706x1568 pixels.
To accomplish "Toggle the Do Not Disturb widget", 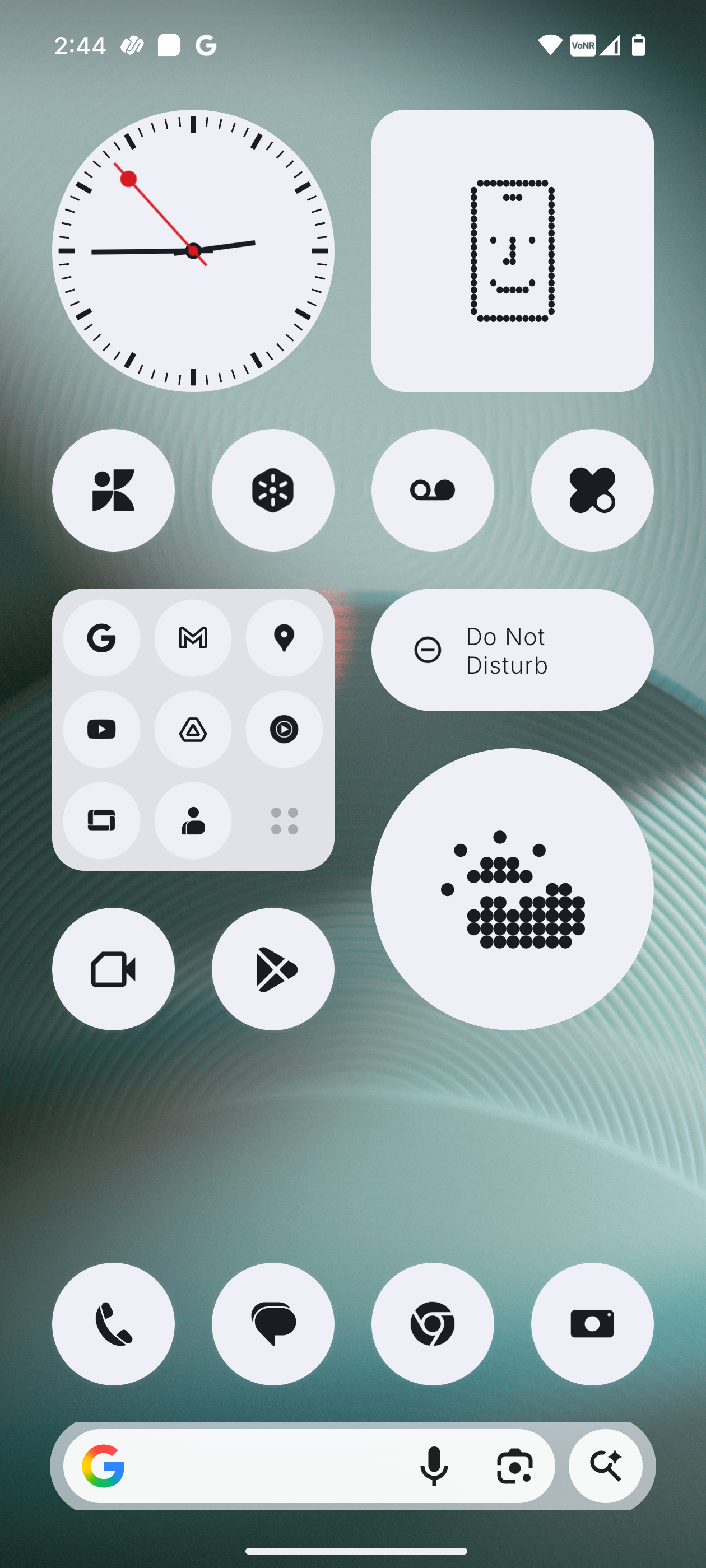I will (x=512, y=650).
